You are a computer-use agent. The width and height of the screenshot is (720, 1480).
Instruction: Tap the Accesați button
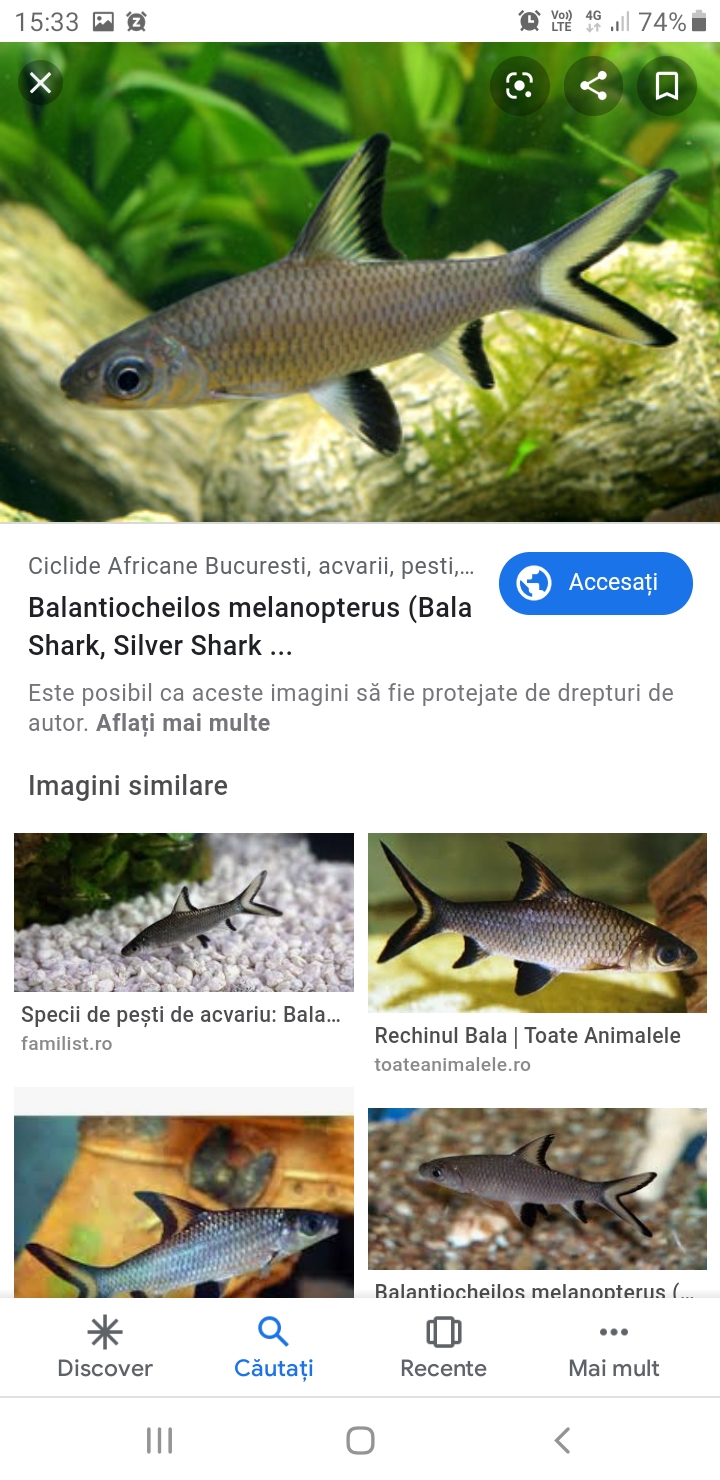[x=595, y=583]
